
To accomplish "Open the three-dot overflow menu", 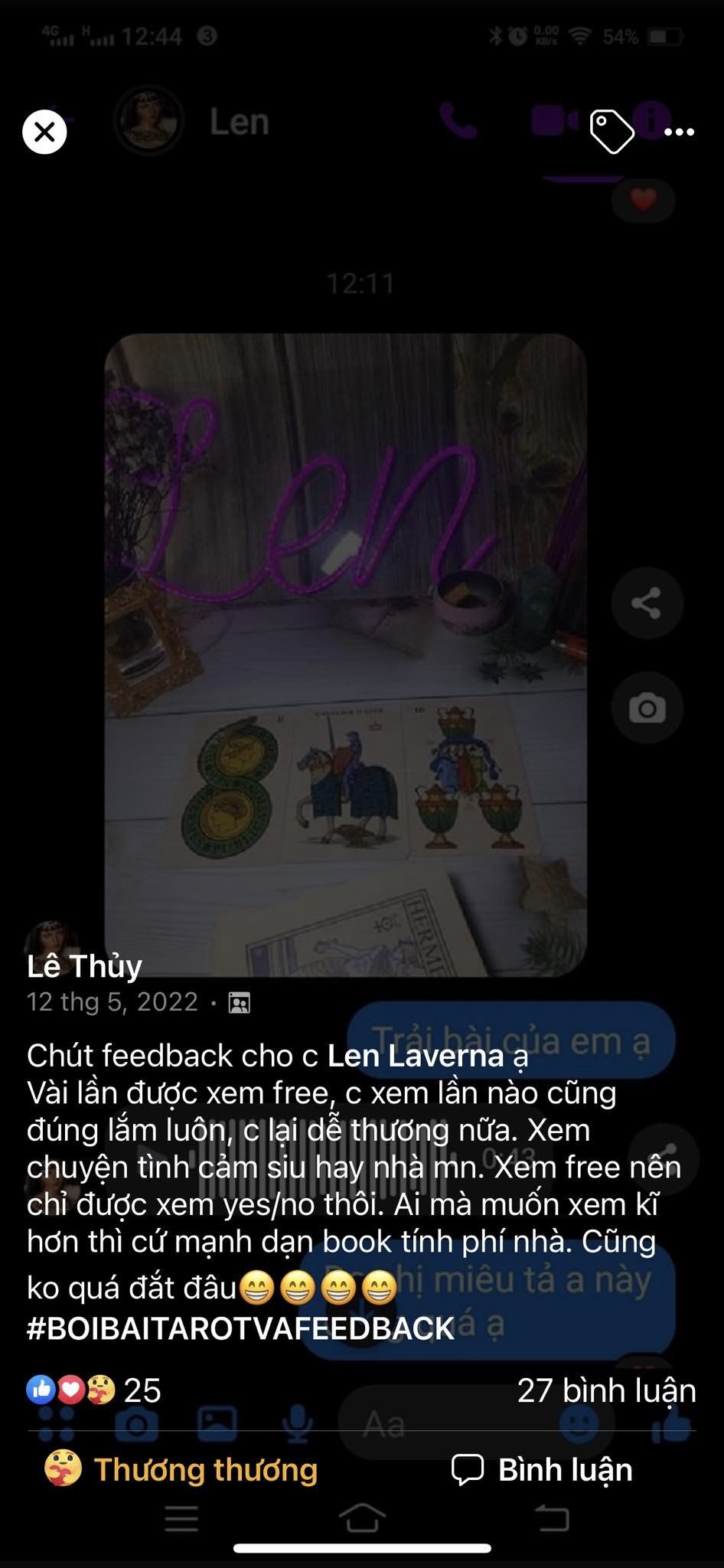I will click(679, 132).
